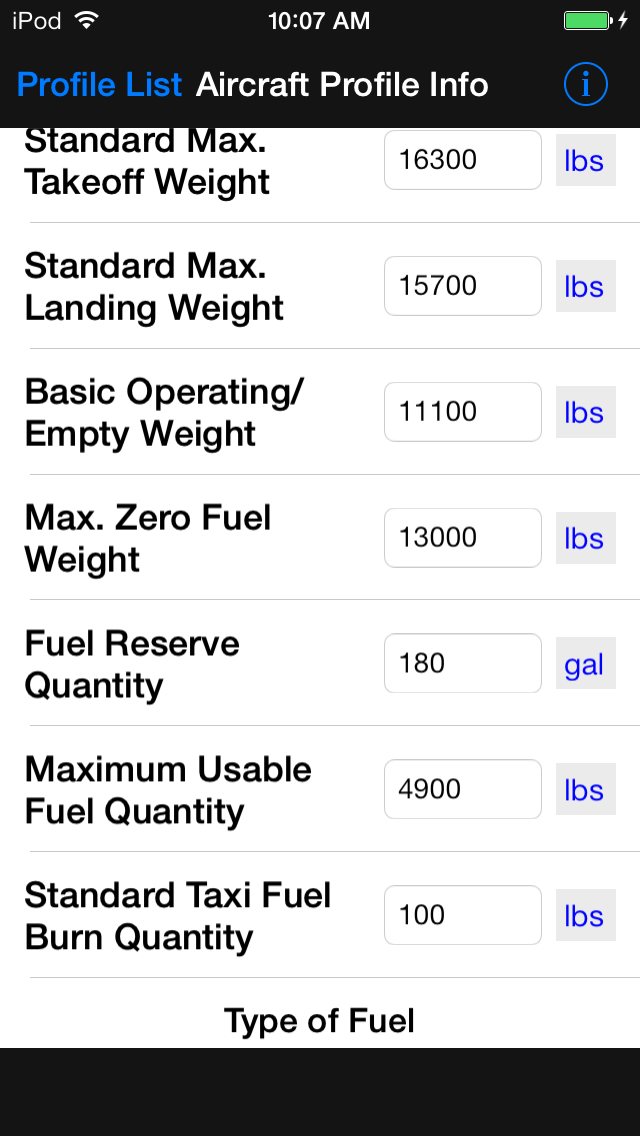
Task: Edit Standard Max. Landing Weight value
Action: pyautogui.click(x=462, y=286)
